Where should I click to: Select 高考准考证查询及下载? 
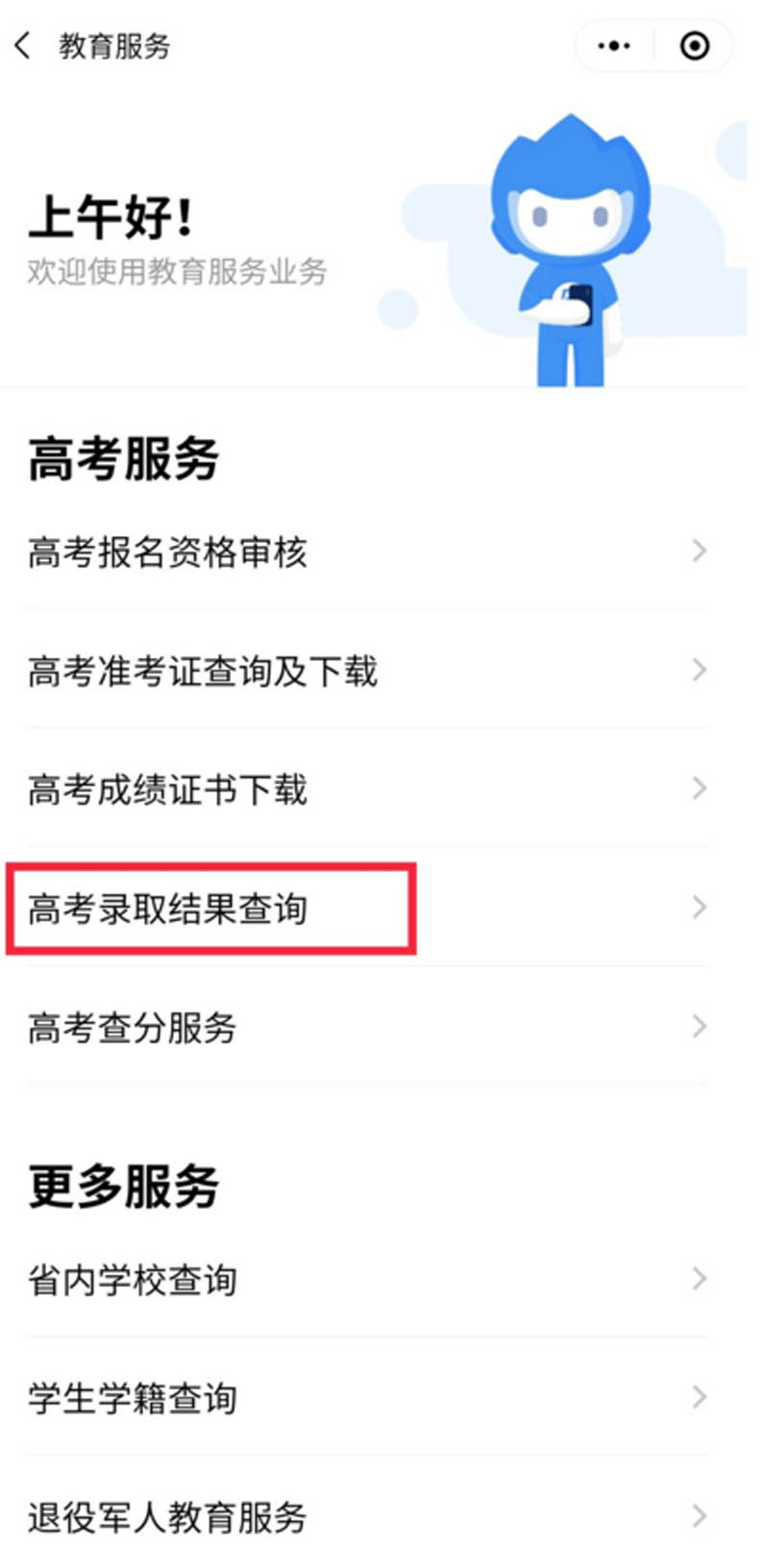click(x=367, y=670)
